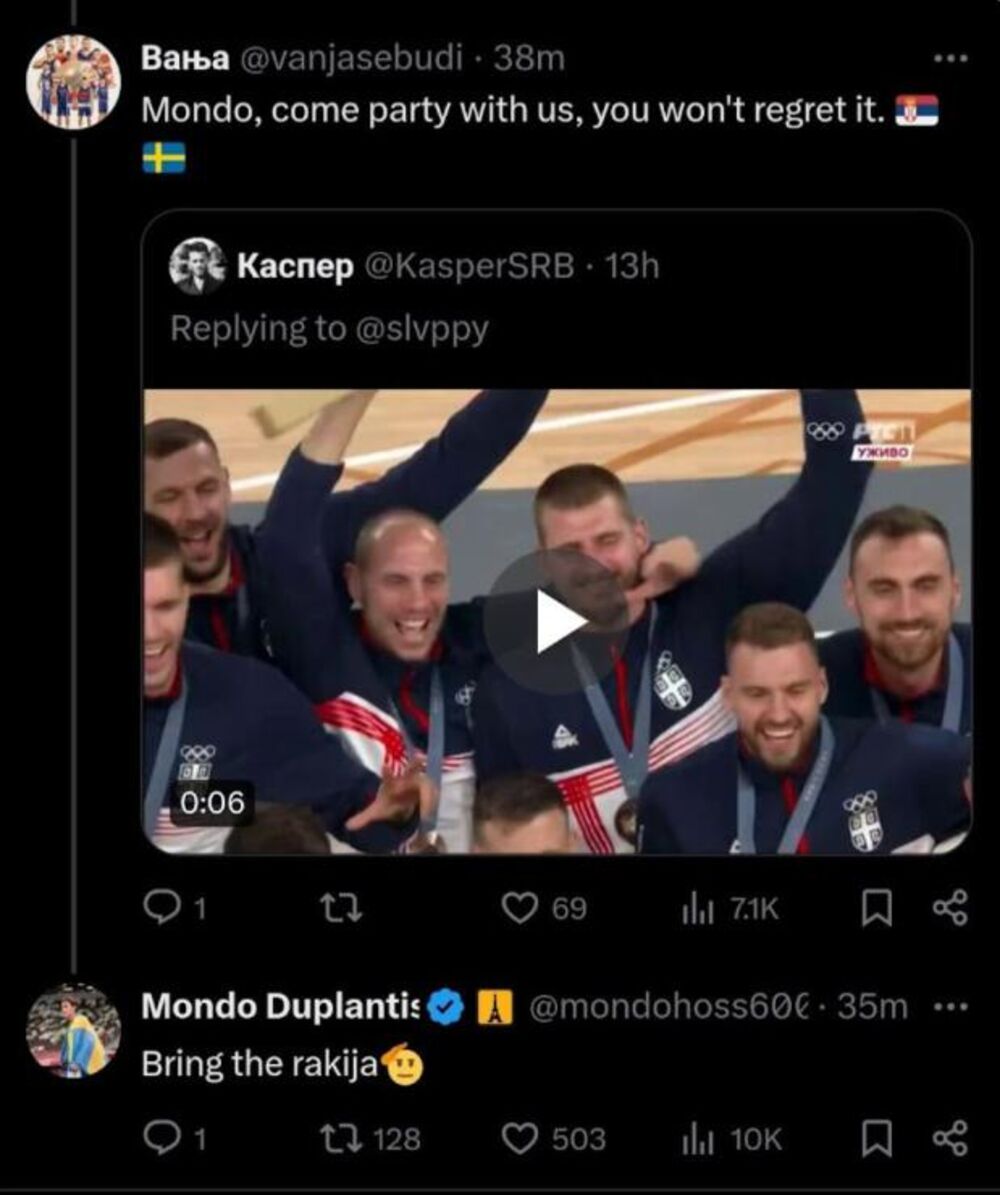Bookmark Mondo Duplantis reply
1000x1195 pixels.
tap(877, 1138)
